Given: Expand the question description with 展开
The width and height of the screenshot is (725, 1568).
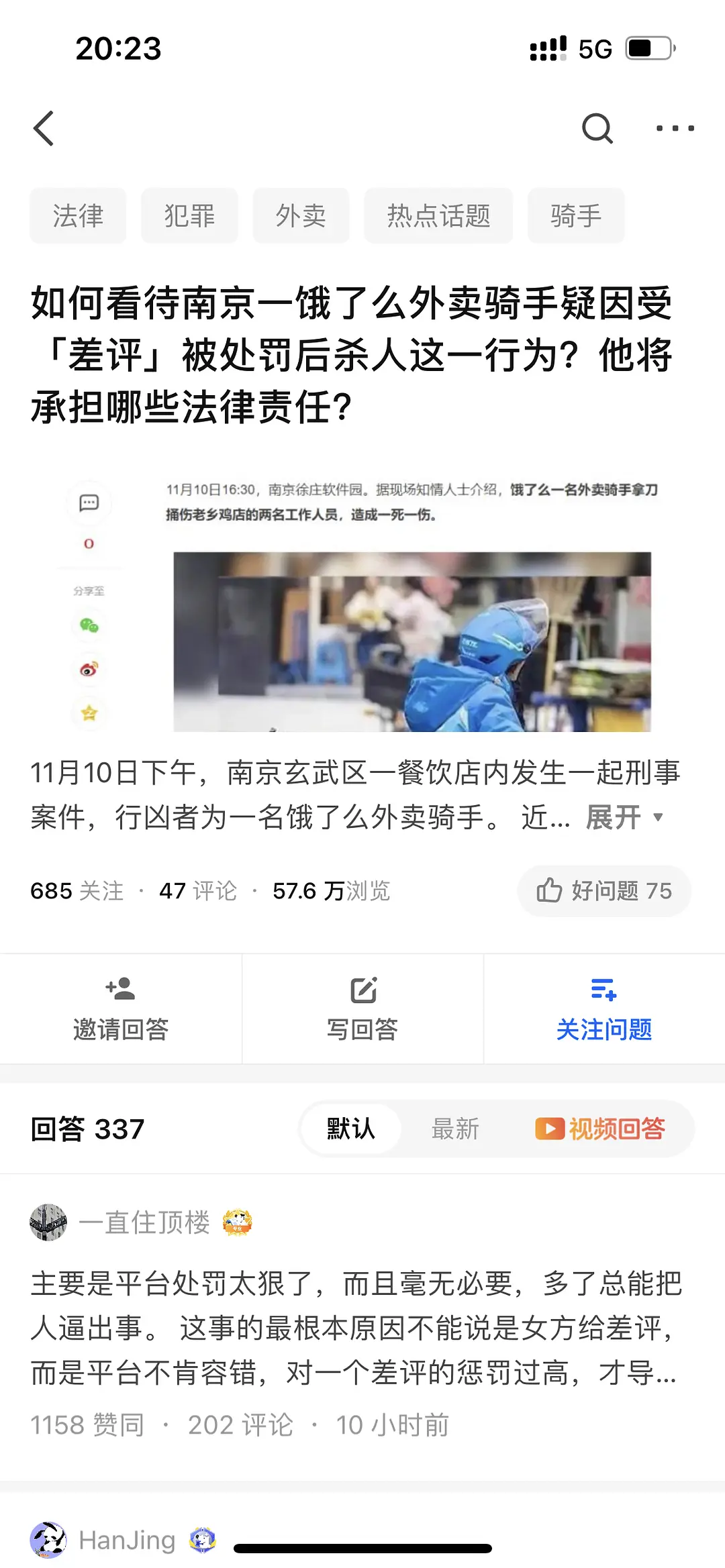Looking at the screenshot, I should click(x=623, y=817).
